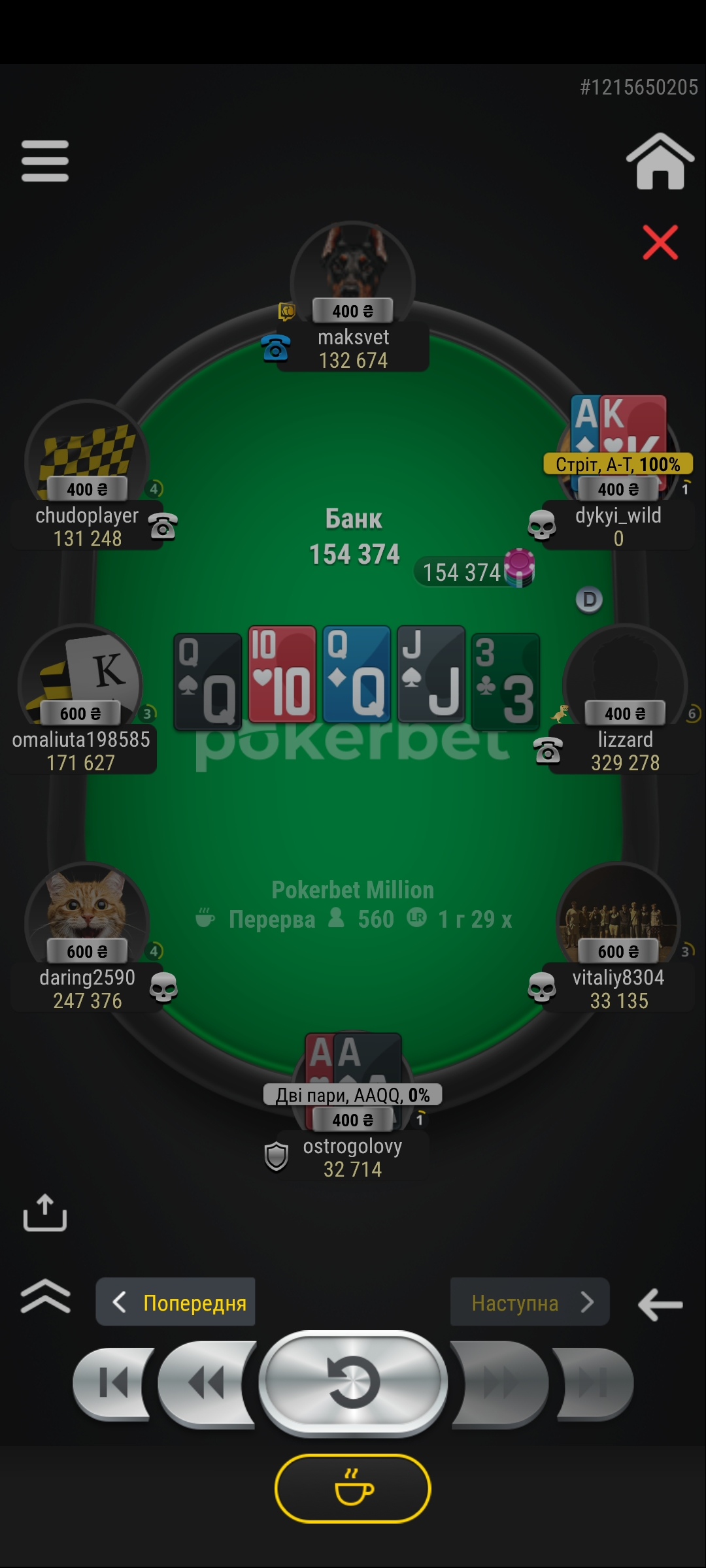Image resolution: width=706 pixels, height=1568 pixels.
Task: Share this hand replay
Action: (44, 1213)
